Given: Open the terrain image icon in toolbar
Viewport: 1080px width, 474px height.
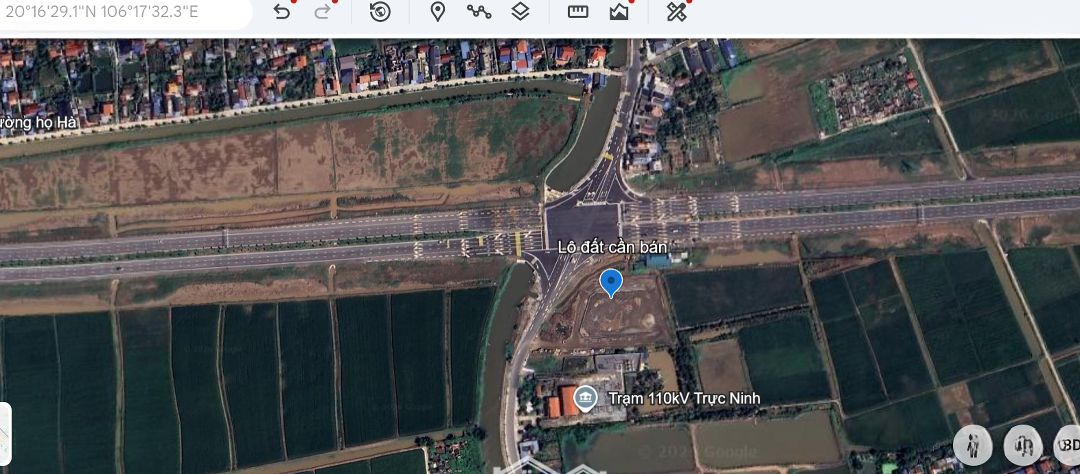Looking at the screenshot, I should coord(619,12).
